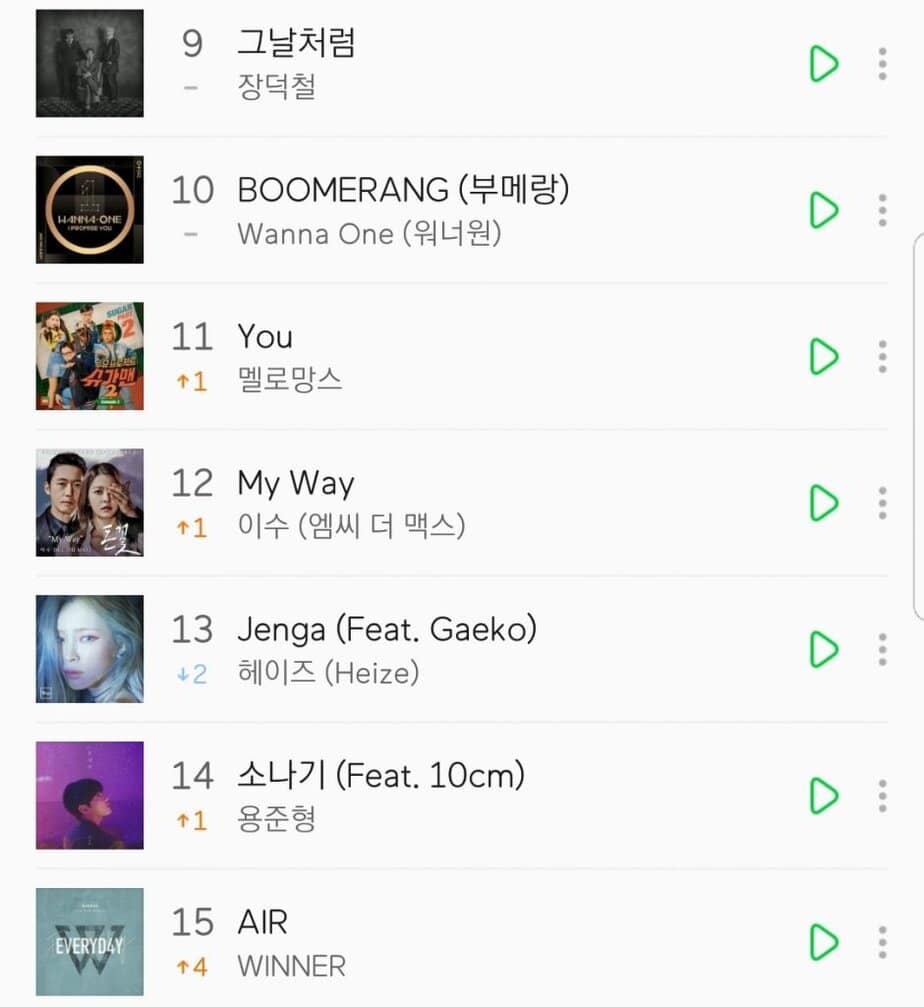This screenshot has height=1007, width=924.
Task: Open more options for BOOMERANG
Action: 882,210
